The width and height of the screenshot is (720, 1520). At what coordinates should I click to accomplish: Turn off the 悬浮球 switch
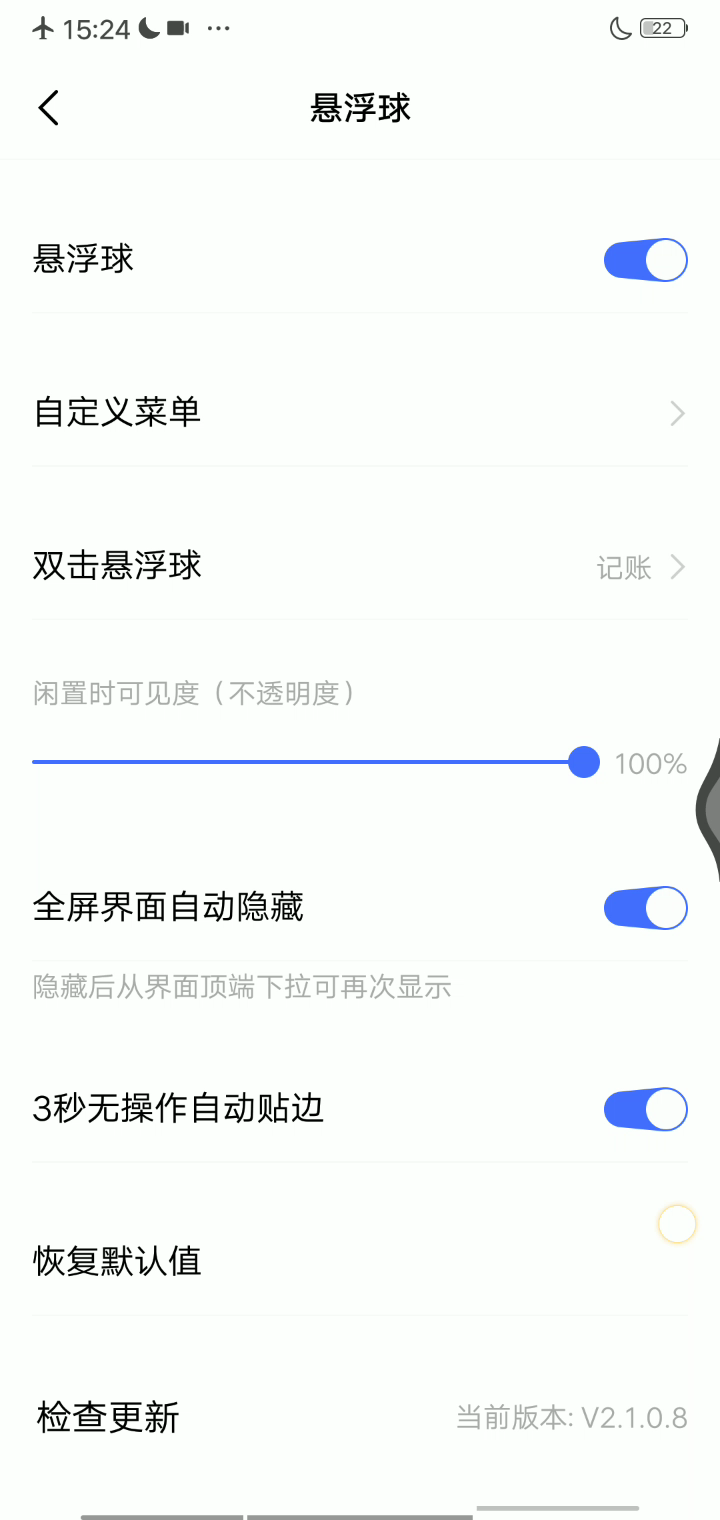(645, 260)
